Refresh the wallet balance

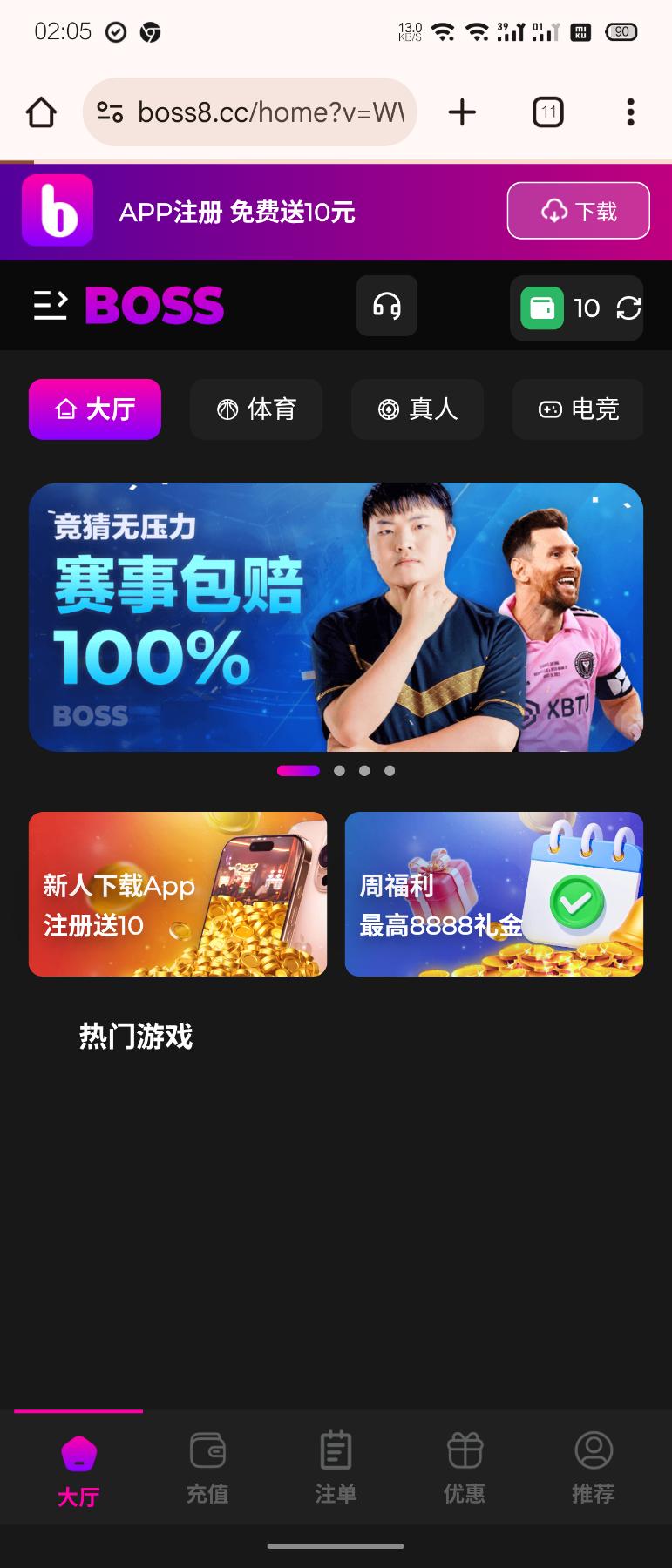point(628,308)
